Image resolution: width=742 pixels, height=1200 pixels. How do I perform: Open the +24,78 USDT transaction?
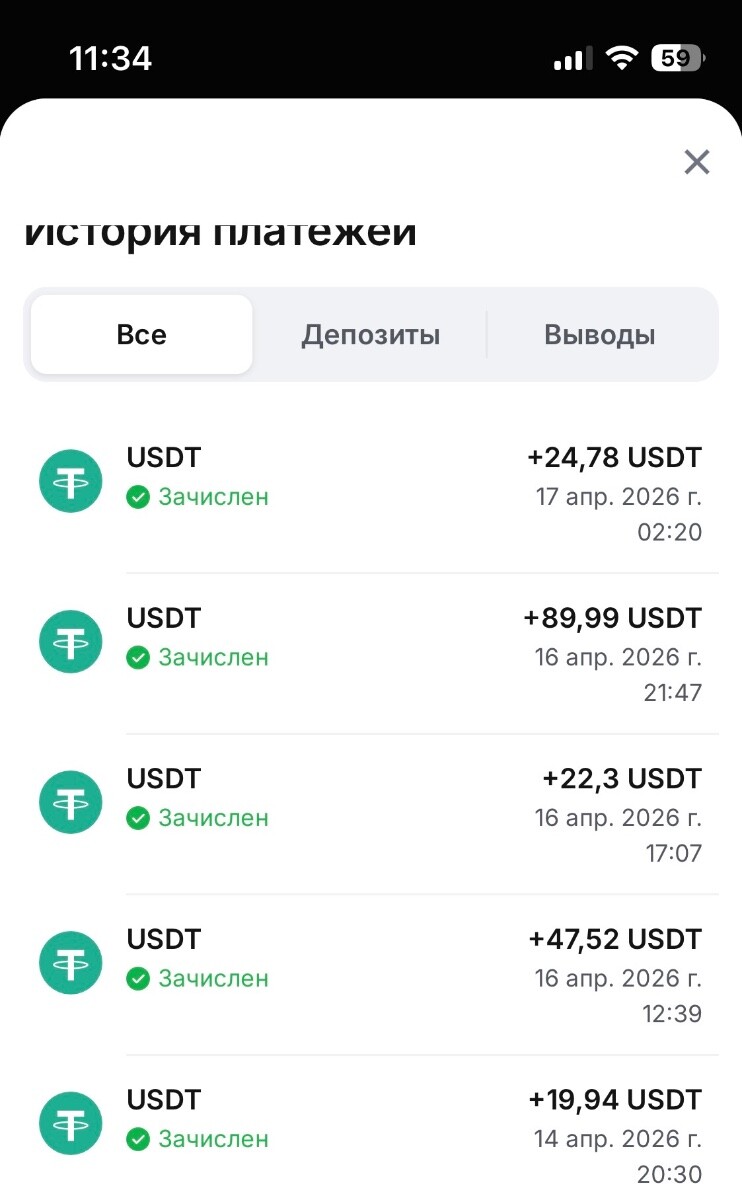[x=370, y=494]
